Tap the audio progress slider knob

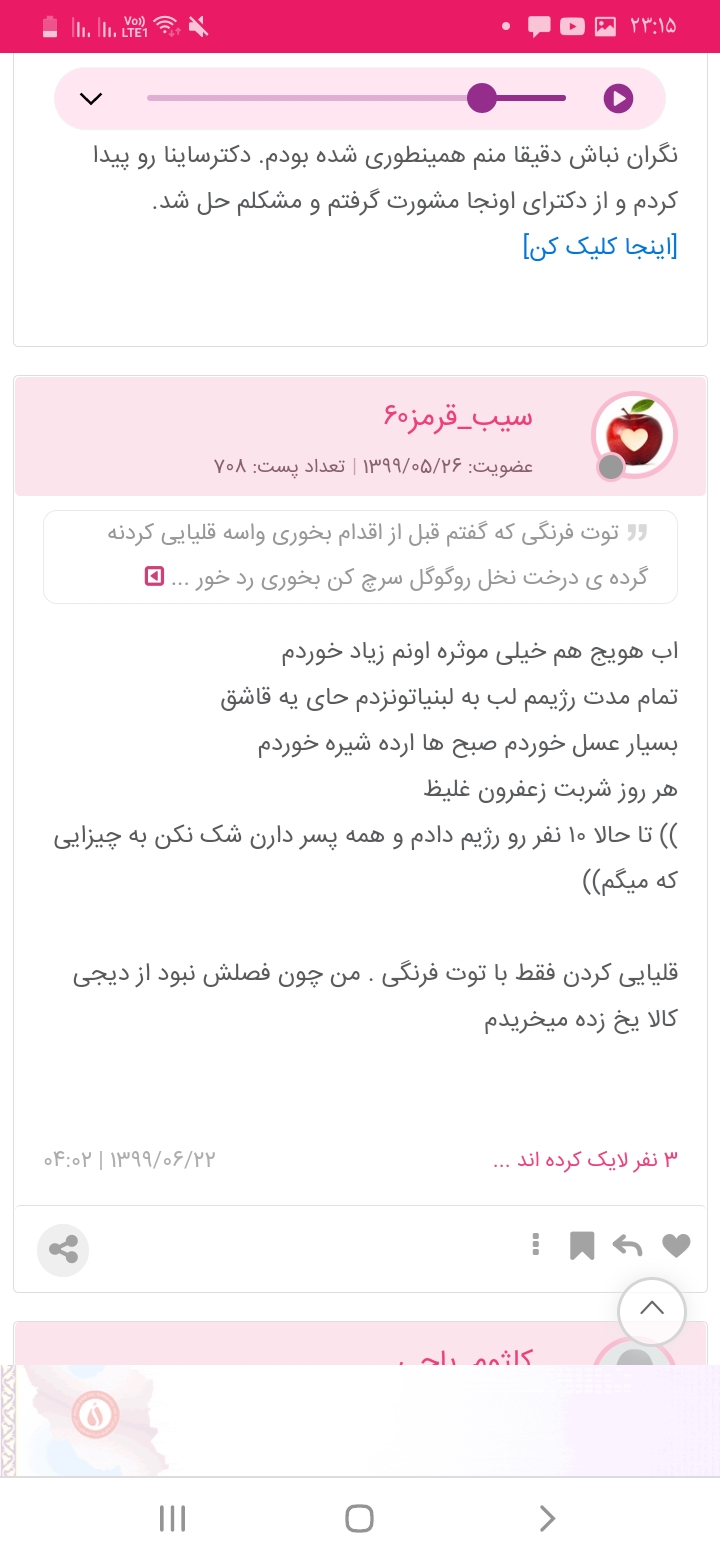[x=482, y=98]
